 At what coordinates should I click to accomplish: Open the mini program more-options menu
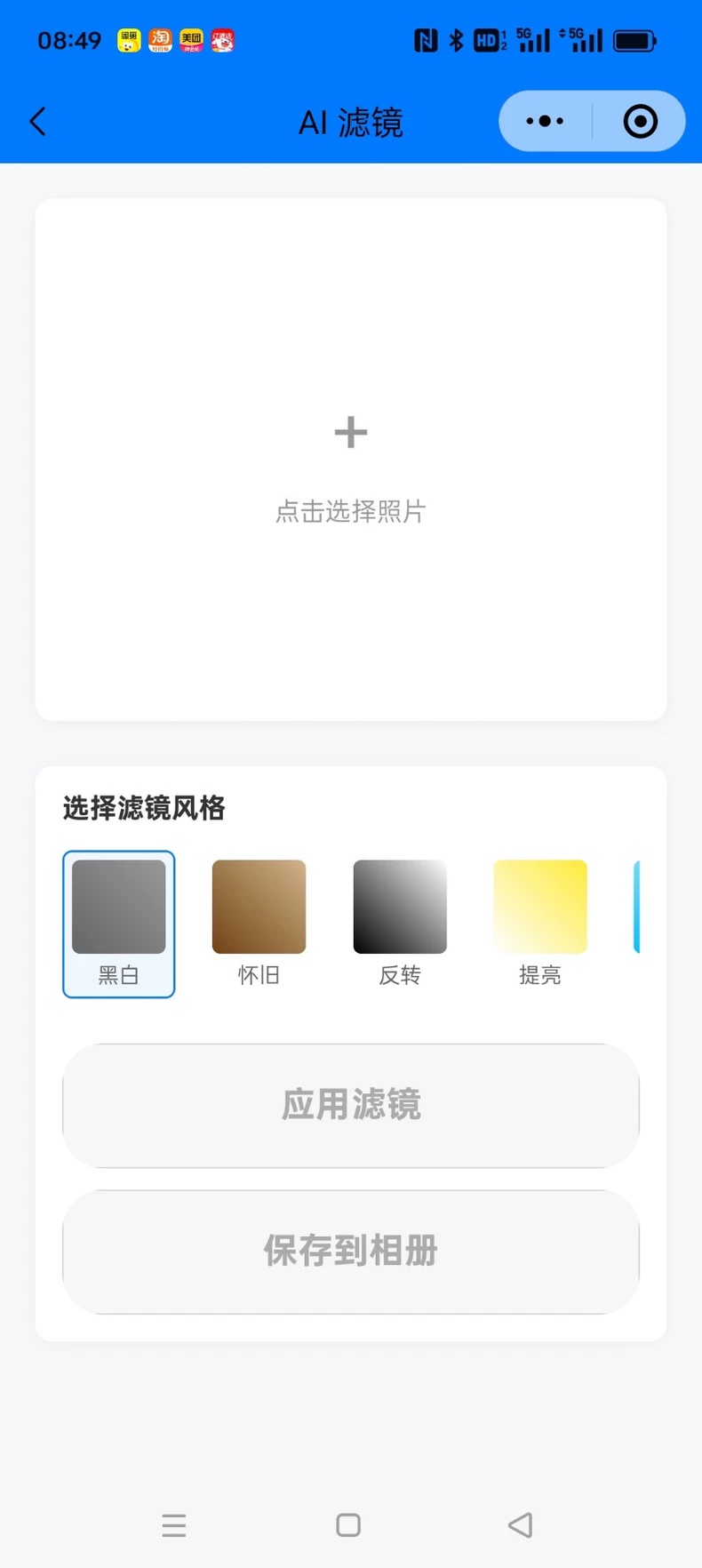coord(545,121)
